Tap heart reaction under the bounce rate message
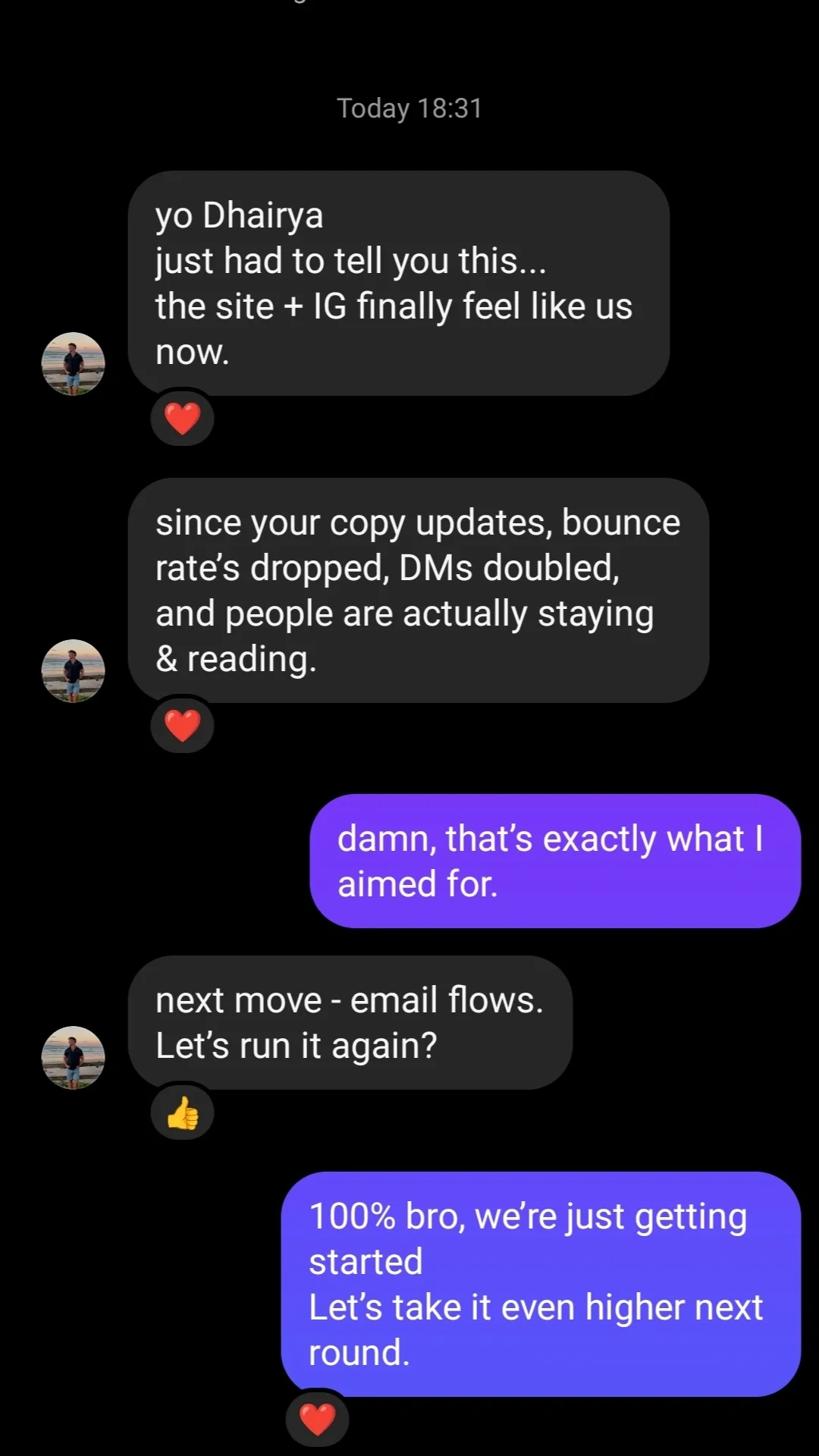Image resolution: width=819 pixels, height=1456 pixels. (183, 725)
